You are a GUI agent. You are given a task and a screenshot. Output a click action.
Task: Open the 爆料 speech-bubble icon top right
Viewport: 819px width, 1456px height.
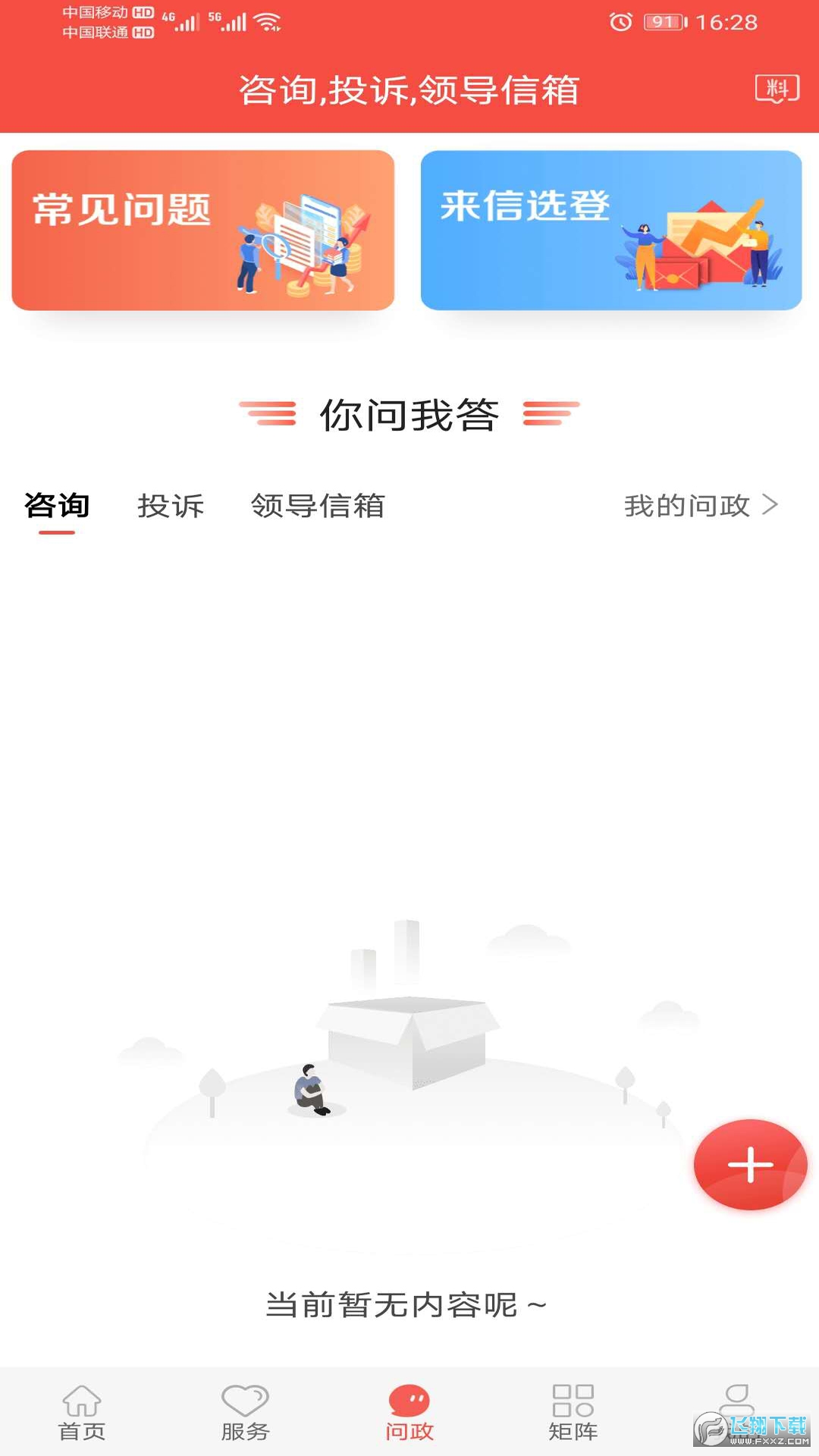pyautogui.click(x=778, y=89)
